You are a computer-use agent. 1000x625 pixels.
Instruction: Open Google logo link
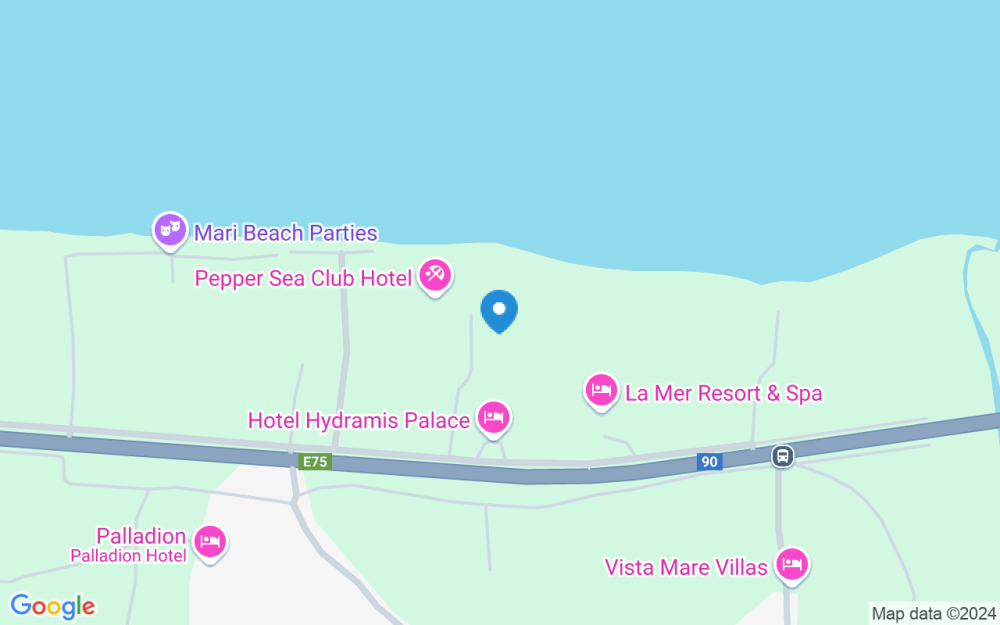pyautogui.click(x=52, y=607)
